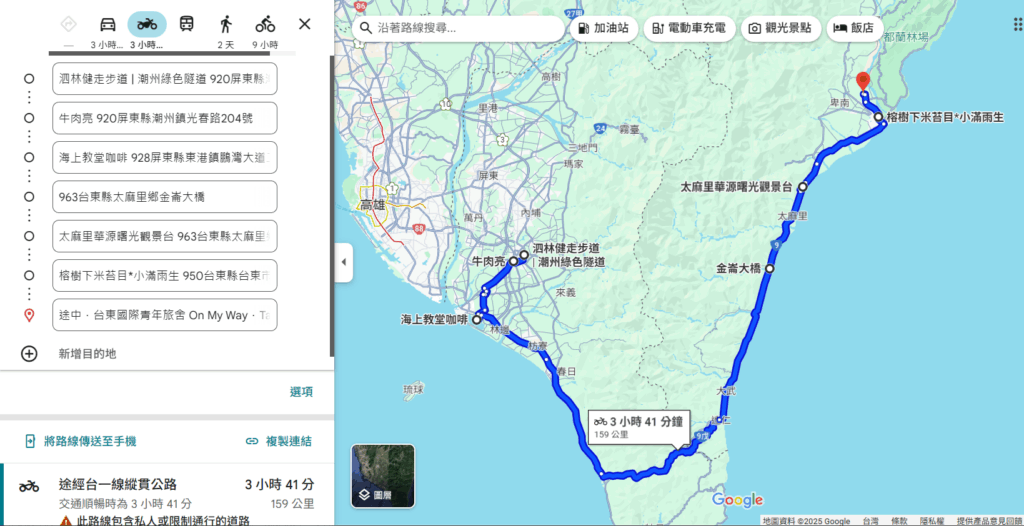
Task: Collapse the side panel arrow
Action: pos(343,262)
